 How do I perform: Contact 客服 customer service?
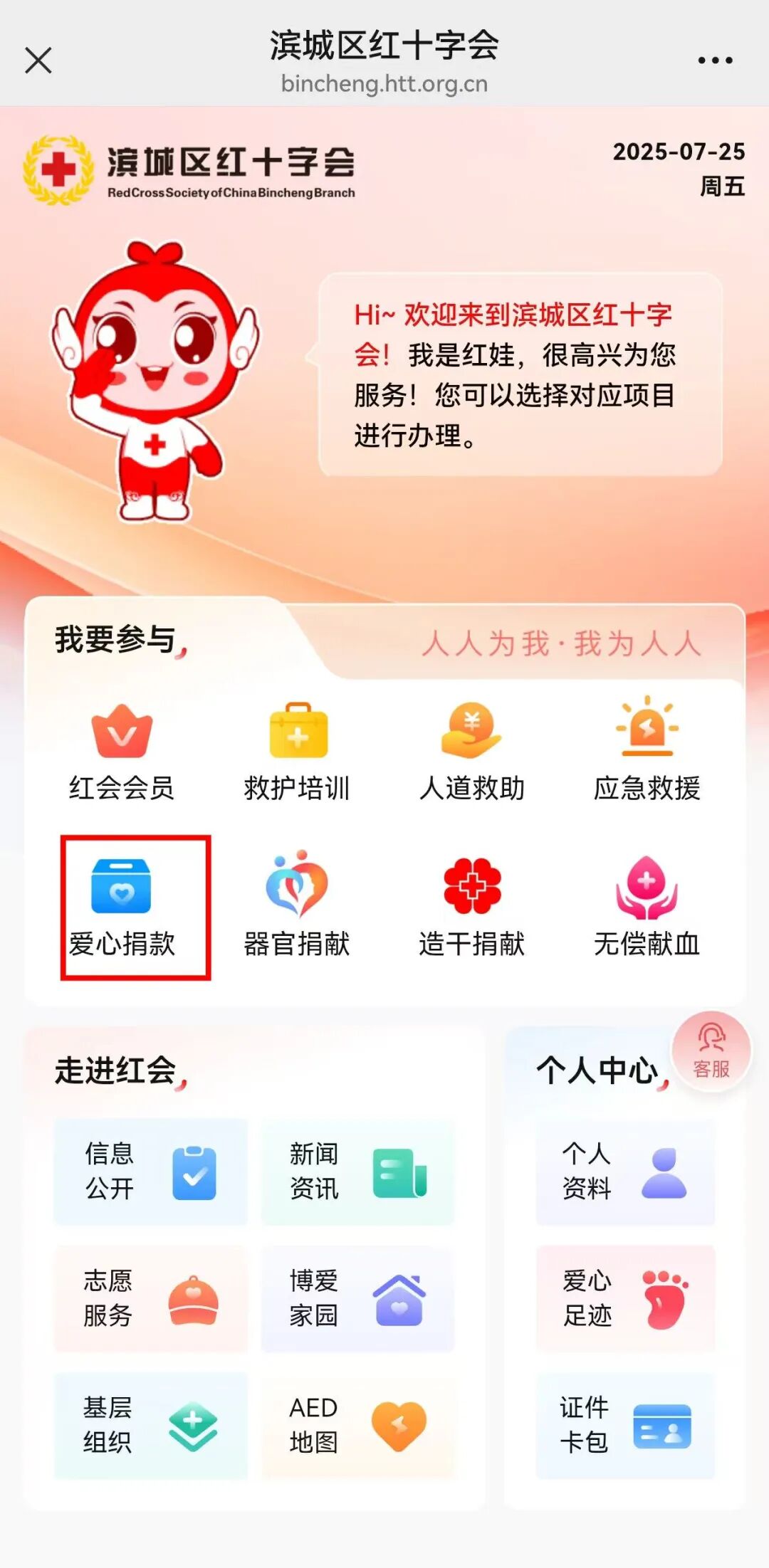pos(711,1051)
